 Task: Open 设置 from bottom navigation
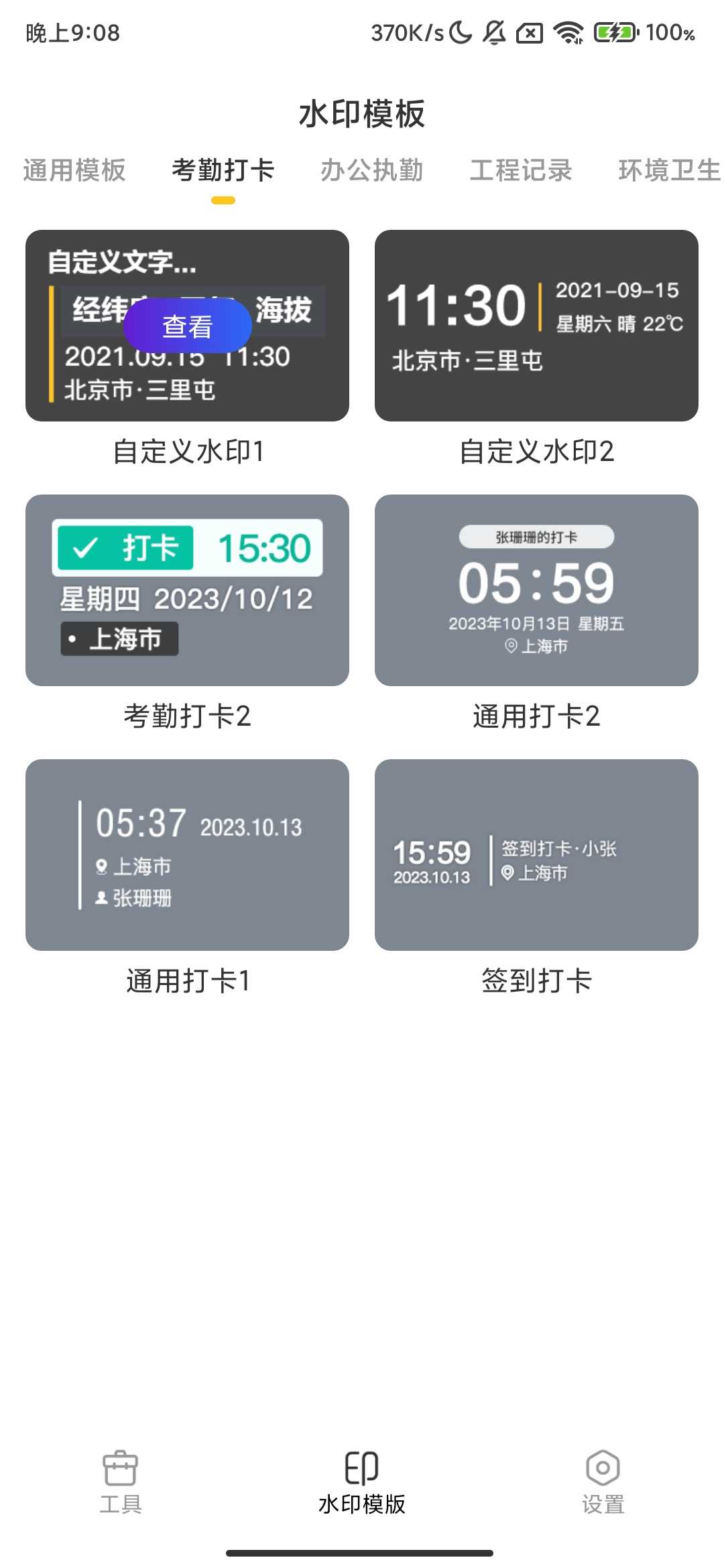click(x=603, y=1482)
